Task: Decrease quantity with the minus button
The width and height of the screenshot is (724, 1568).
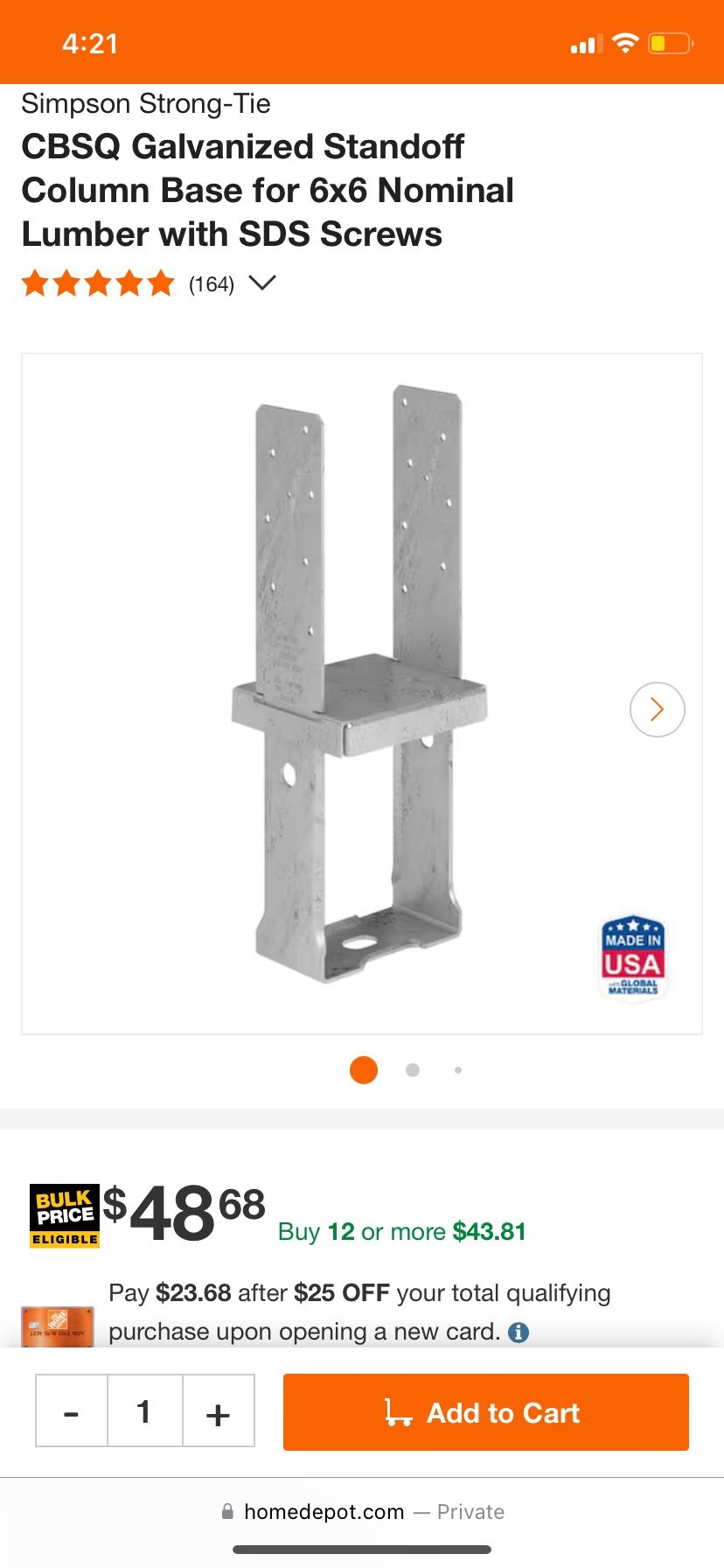Action: [72, 1411]
